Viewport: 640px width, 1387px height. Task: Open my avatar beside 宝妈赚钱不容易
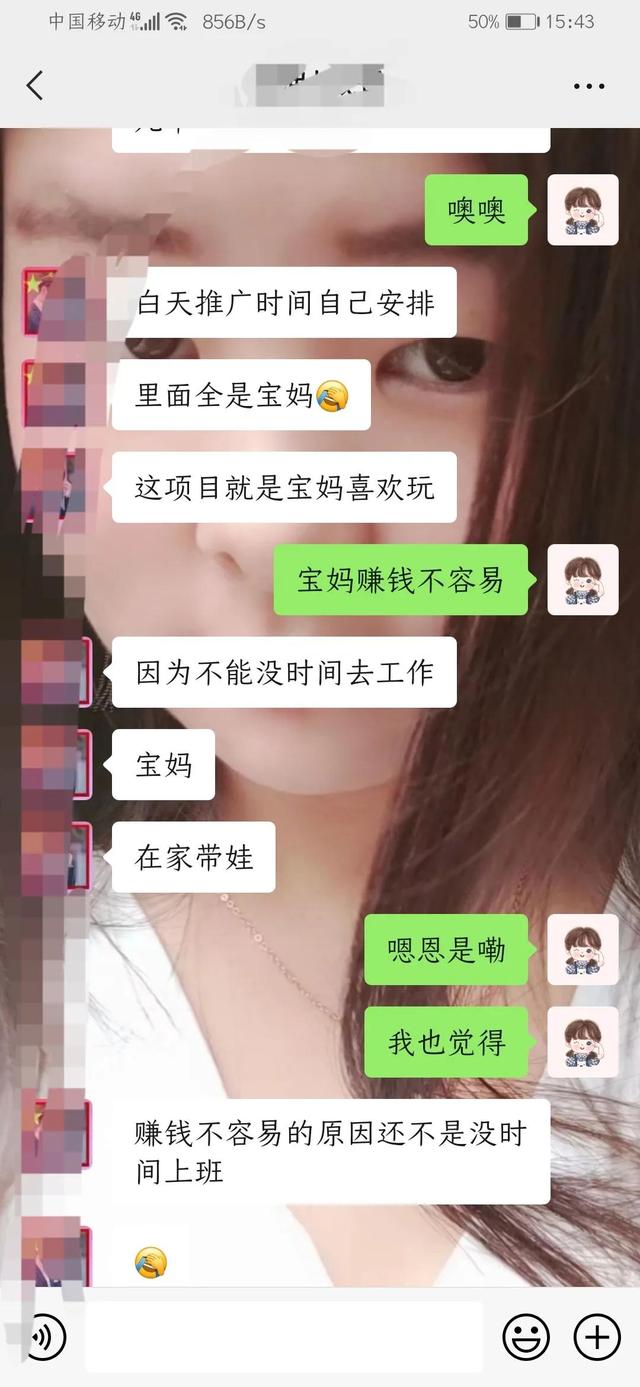click(x=583, y=580)
